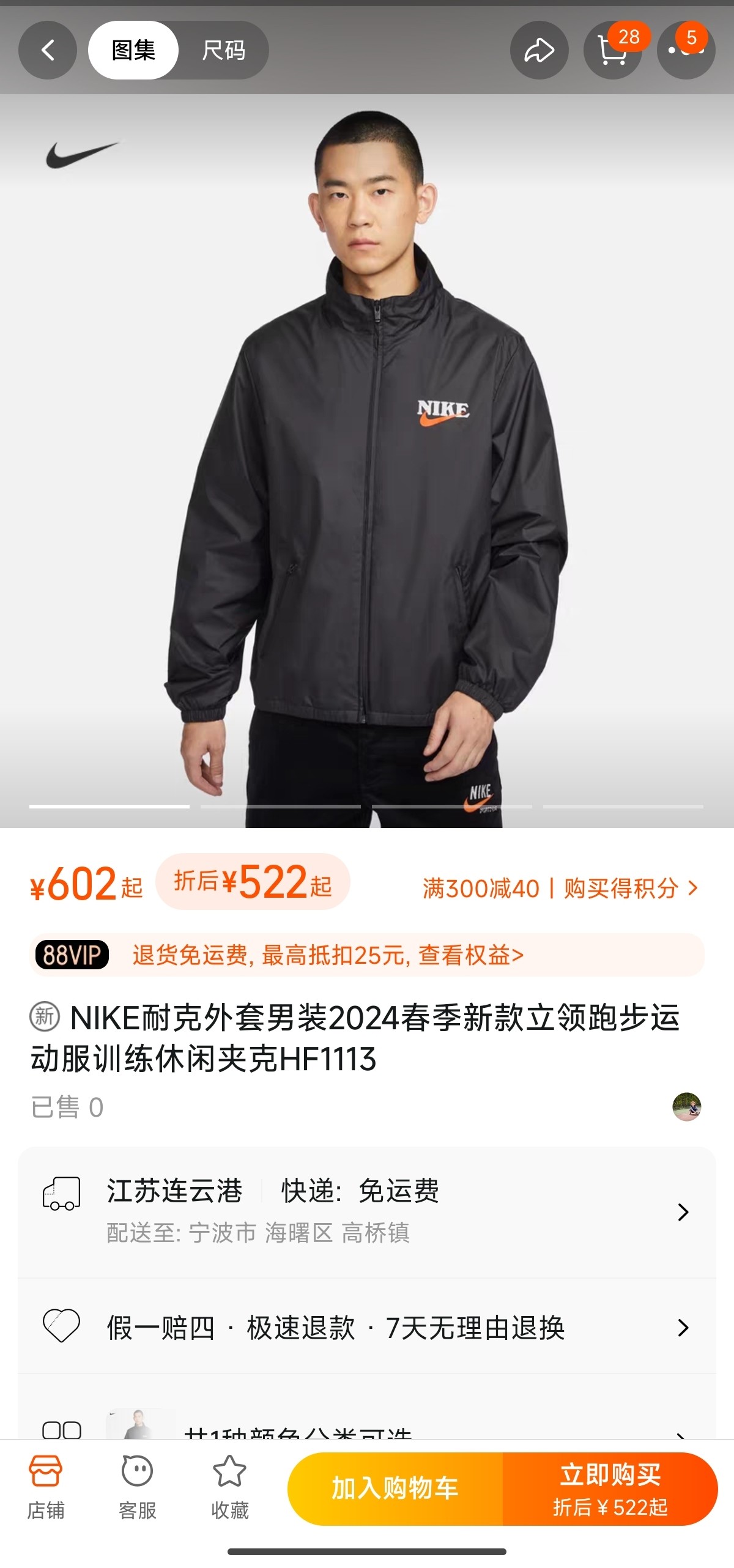The width and height of the screenshot is (734, 1568).
Task: Buy now with 立即购买
Action: click(x=610, y=1488)
